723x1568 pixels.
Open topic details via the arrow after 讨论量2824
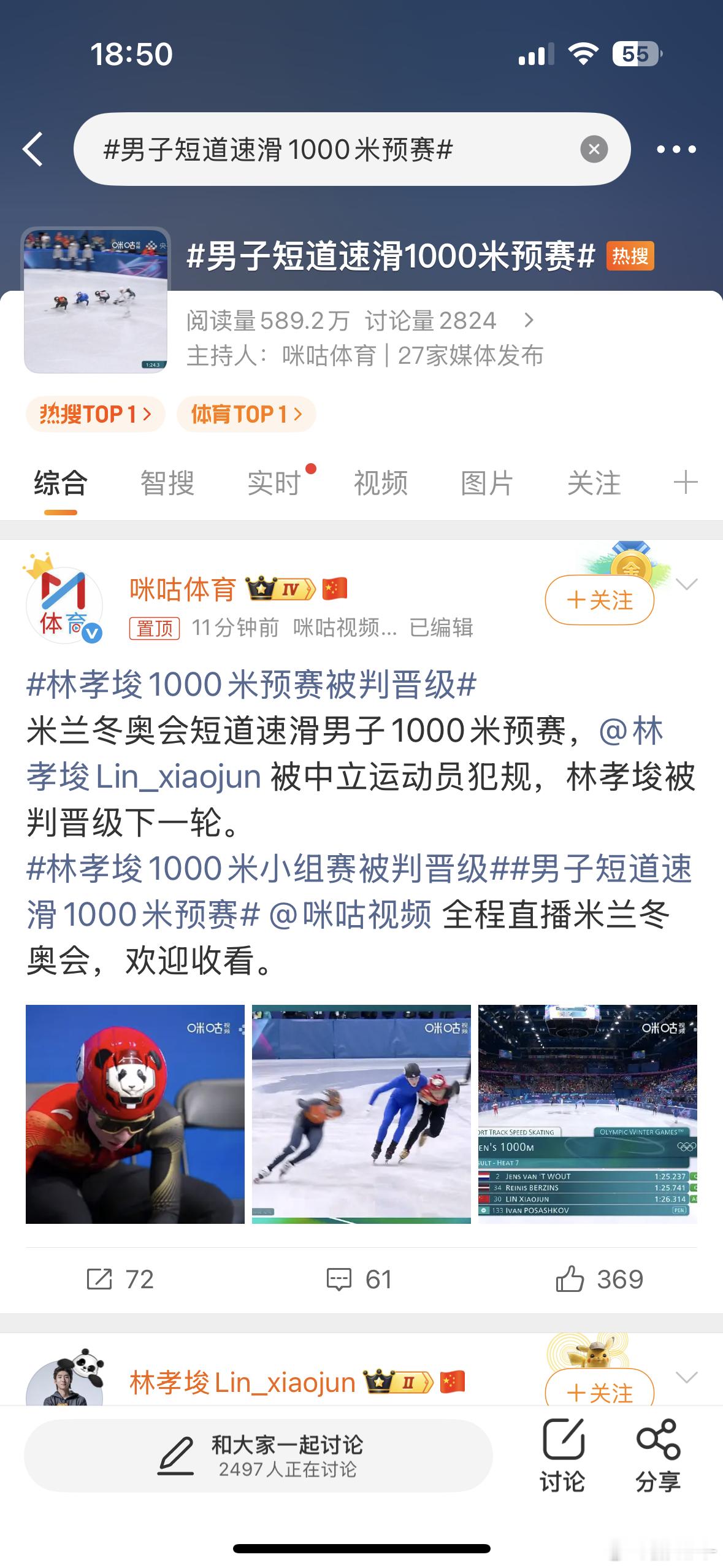pyautogui.click(x=529, y=320)
